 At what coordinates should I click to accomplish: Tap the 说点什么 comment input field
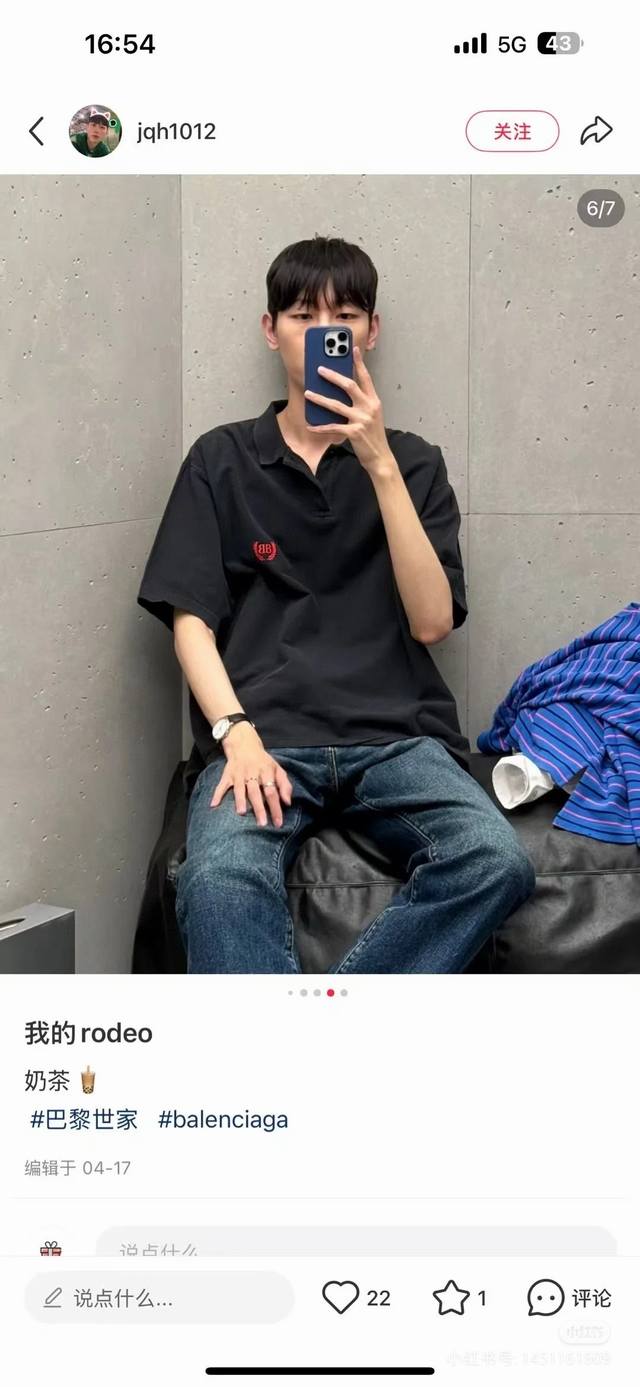[159, 1298]
